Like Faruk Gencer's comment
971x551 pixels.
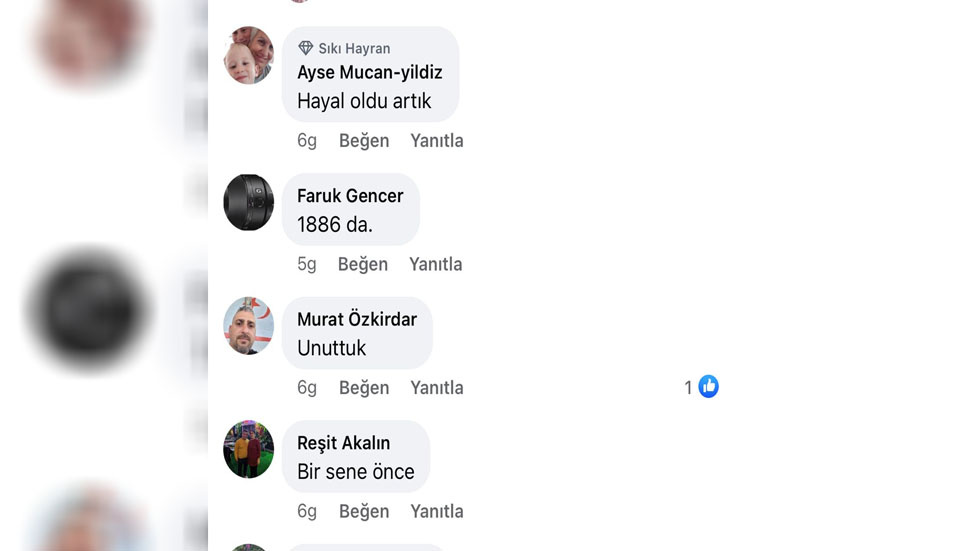pos(362,264)
